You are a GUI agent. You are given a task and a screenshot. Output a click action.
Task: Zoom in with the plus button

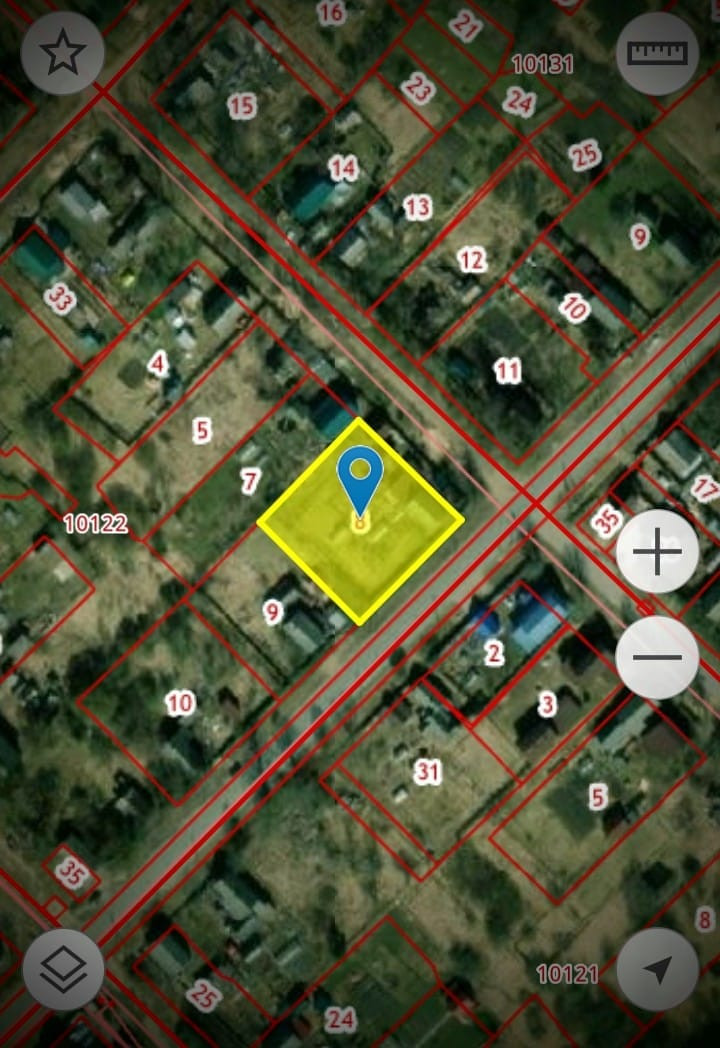pos(657,551)
